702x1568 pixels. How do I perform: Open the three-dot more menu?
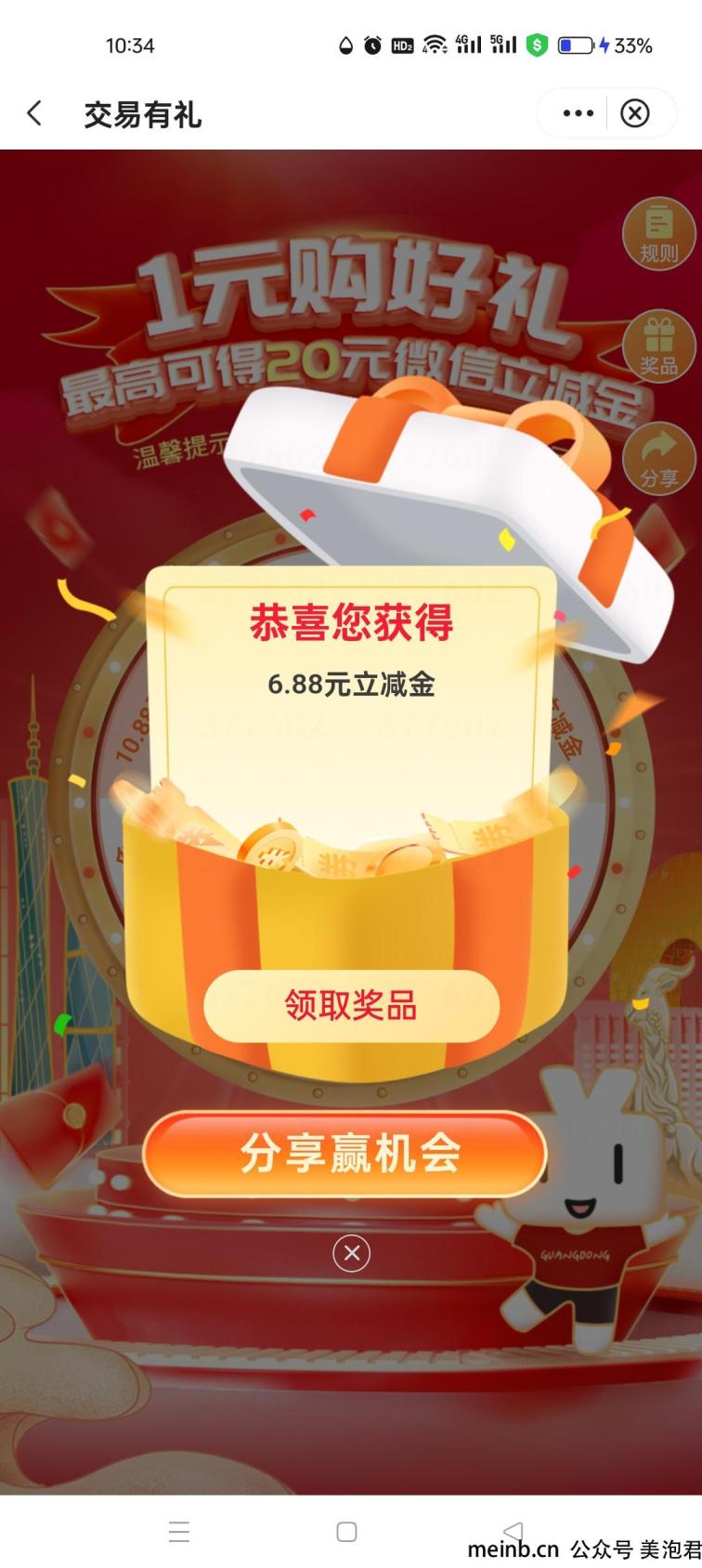pyautogui.click(x=578, y=113)
